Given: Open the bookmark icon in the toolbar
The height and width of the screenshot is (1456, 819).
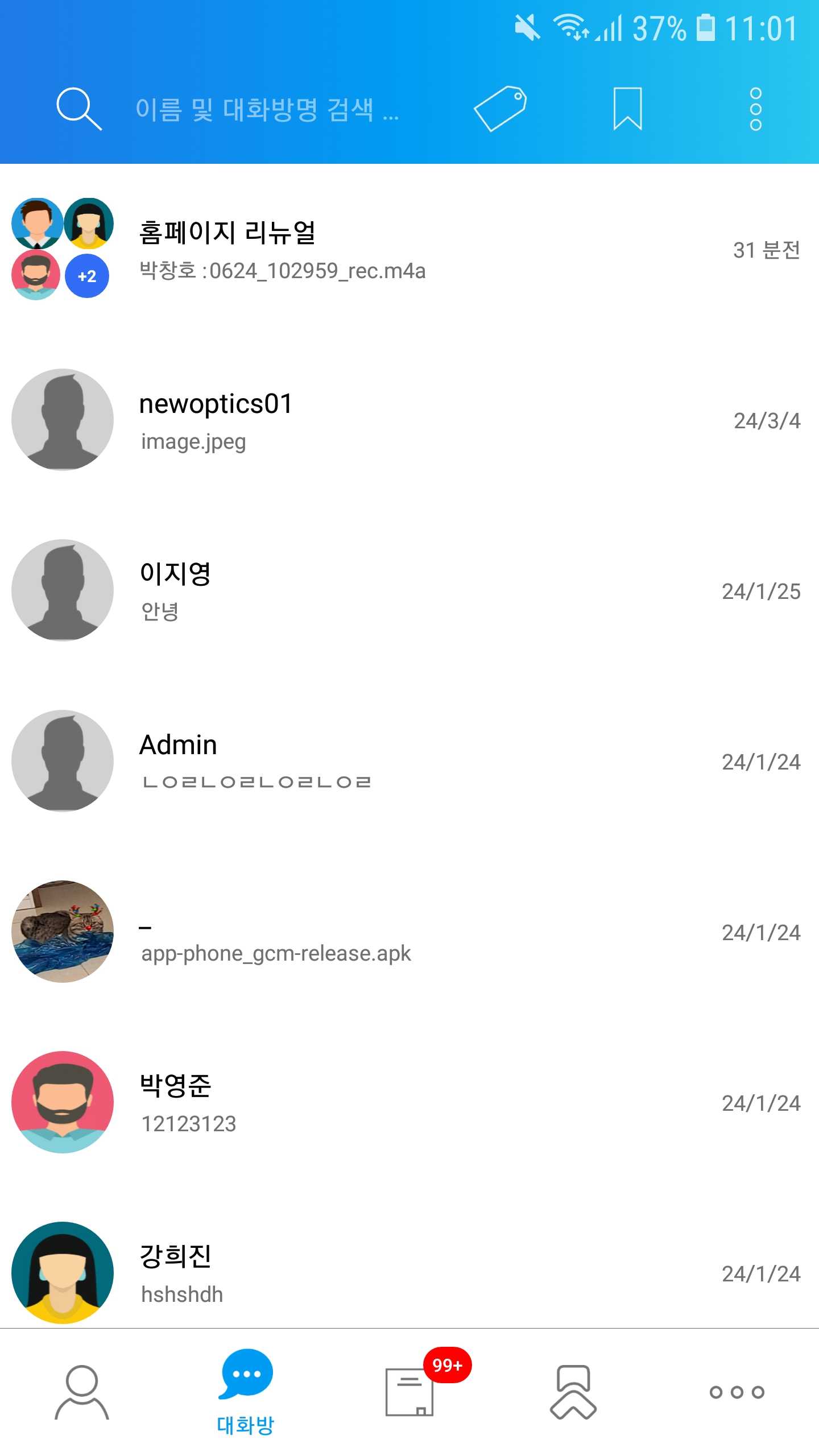Looking at the screenshot, I should 627,109.
